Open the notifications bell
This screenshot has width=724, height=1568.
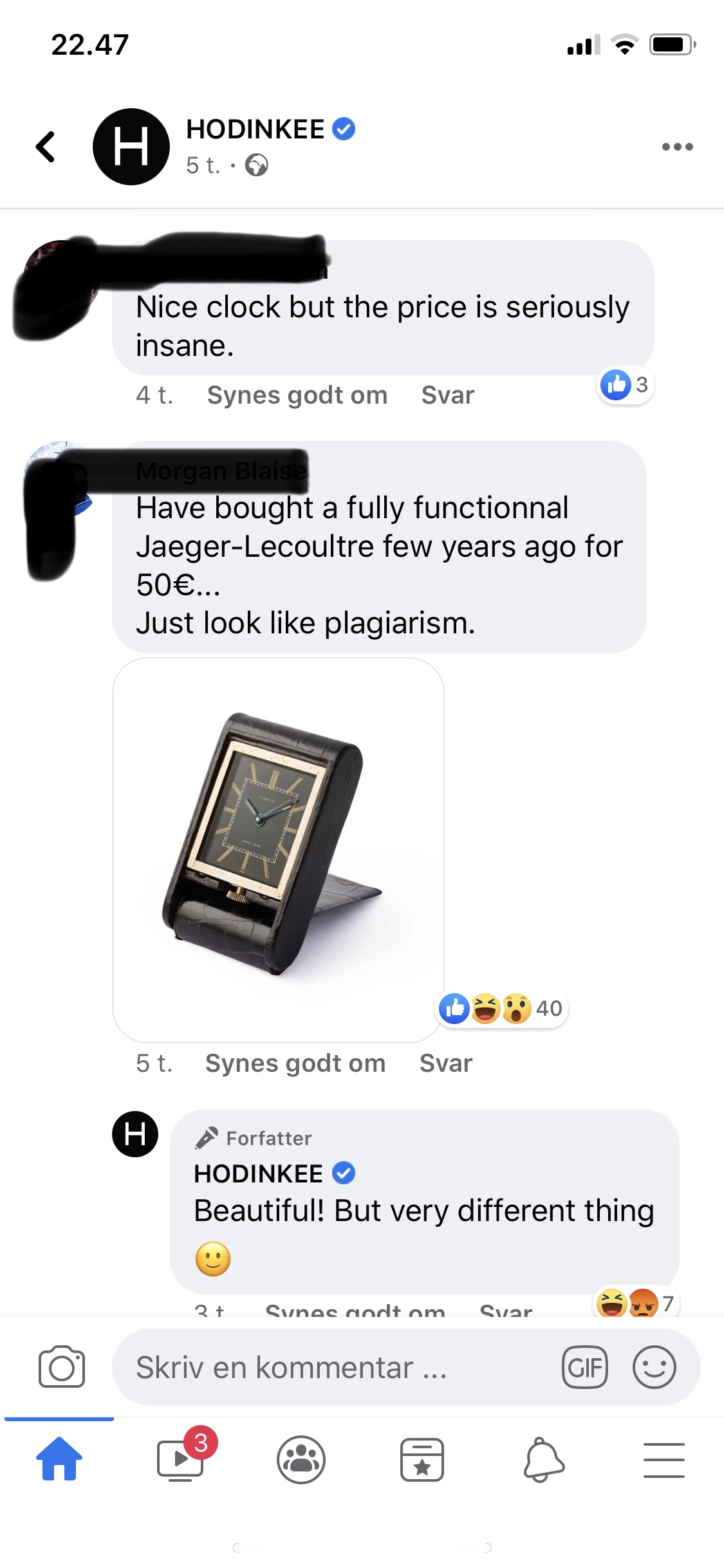point(543,1459)
